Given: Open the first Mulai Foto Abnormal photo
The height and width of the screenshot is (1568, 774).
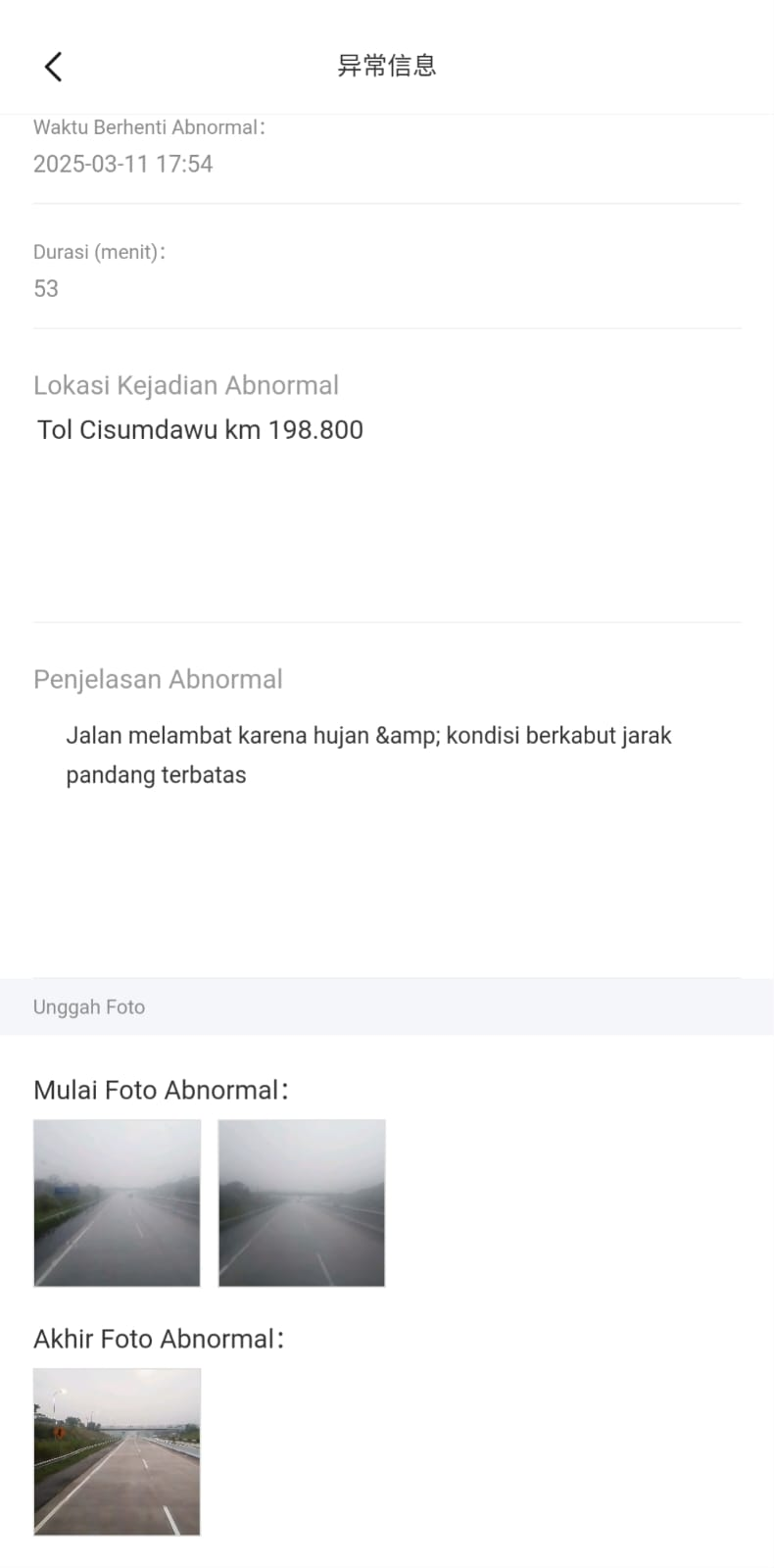Looking at the screenshot, I should (x=117, y=1202).
